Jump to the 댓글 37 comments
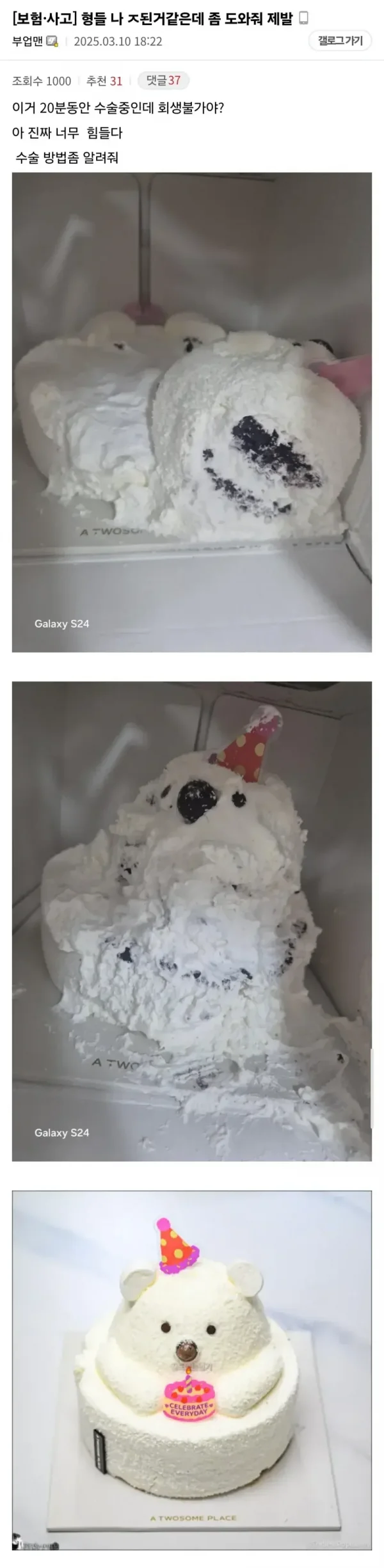384x1568 pixels. pyautogui.click(x=163, y=81)
